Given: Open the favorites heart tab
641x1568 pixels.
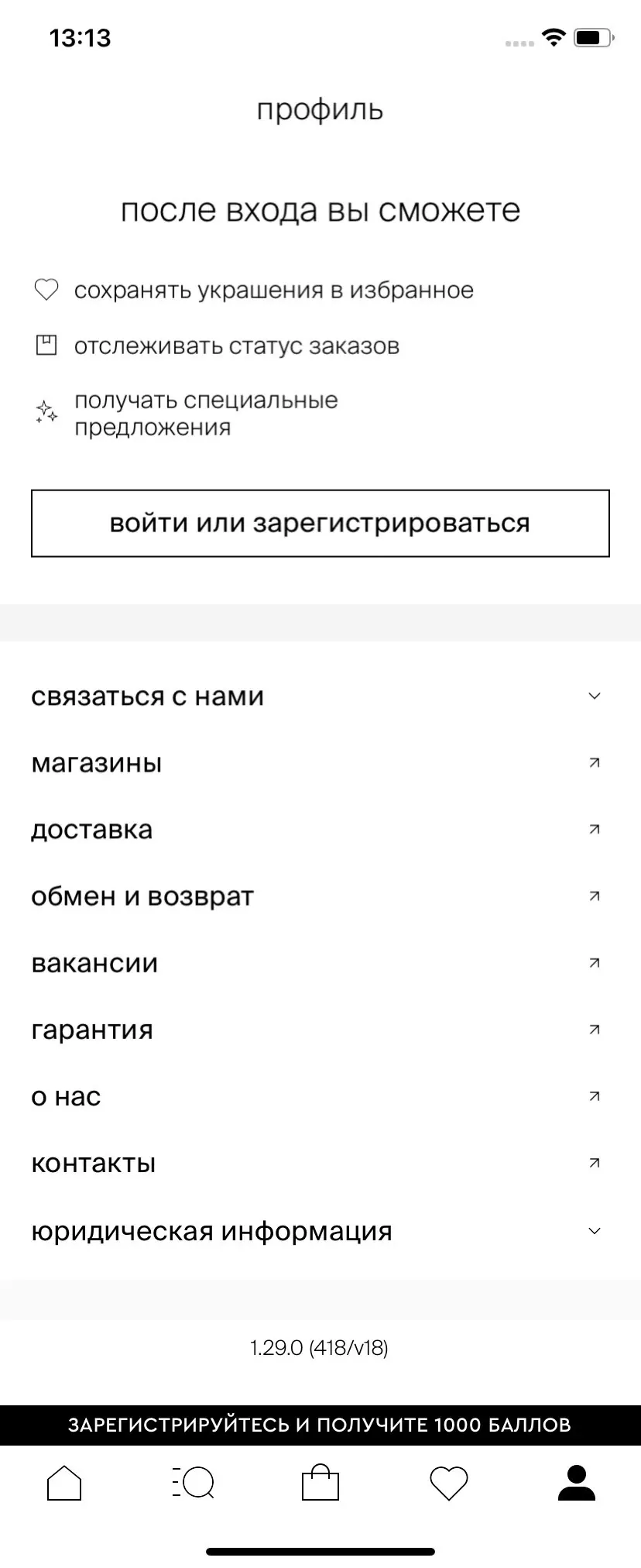Looking at the screenshot, I should click(449, 1483).
